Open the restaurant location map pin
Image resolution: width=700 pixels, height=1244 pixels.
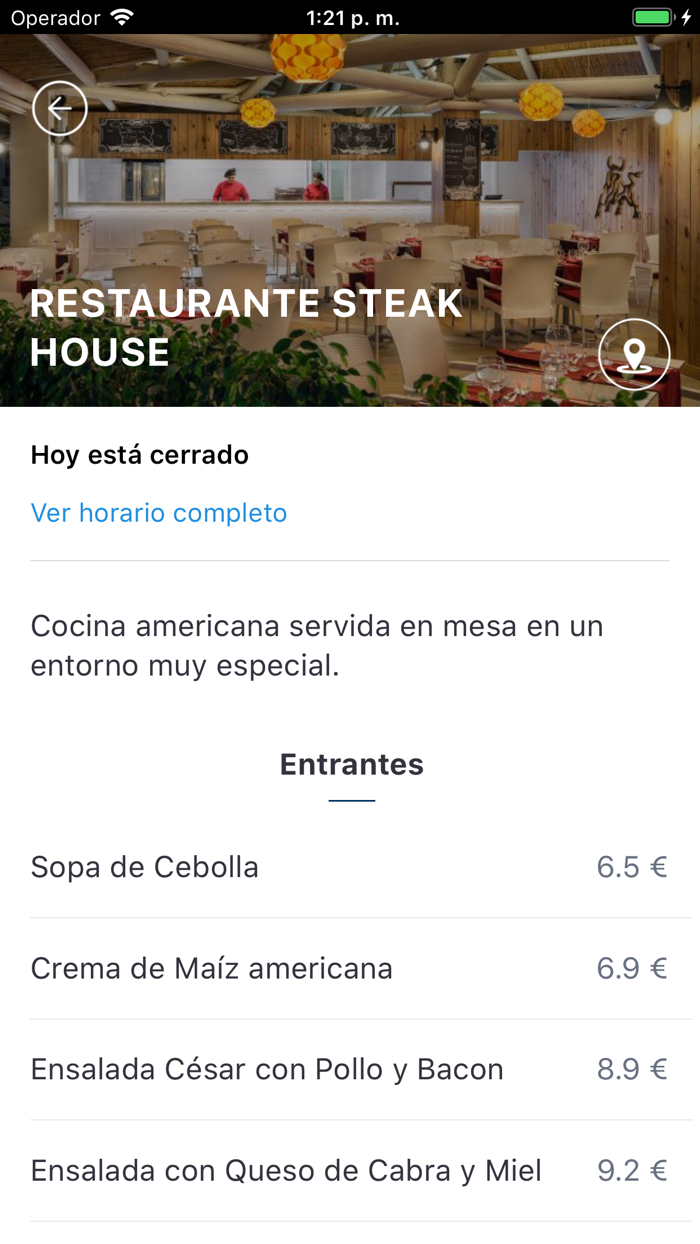point(634,355)
